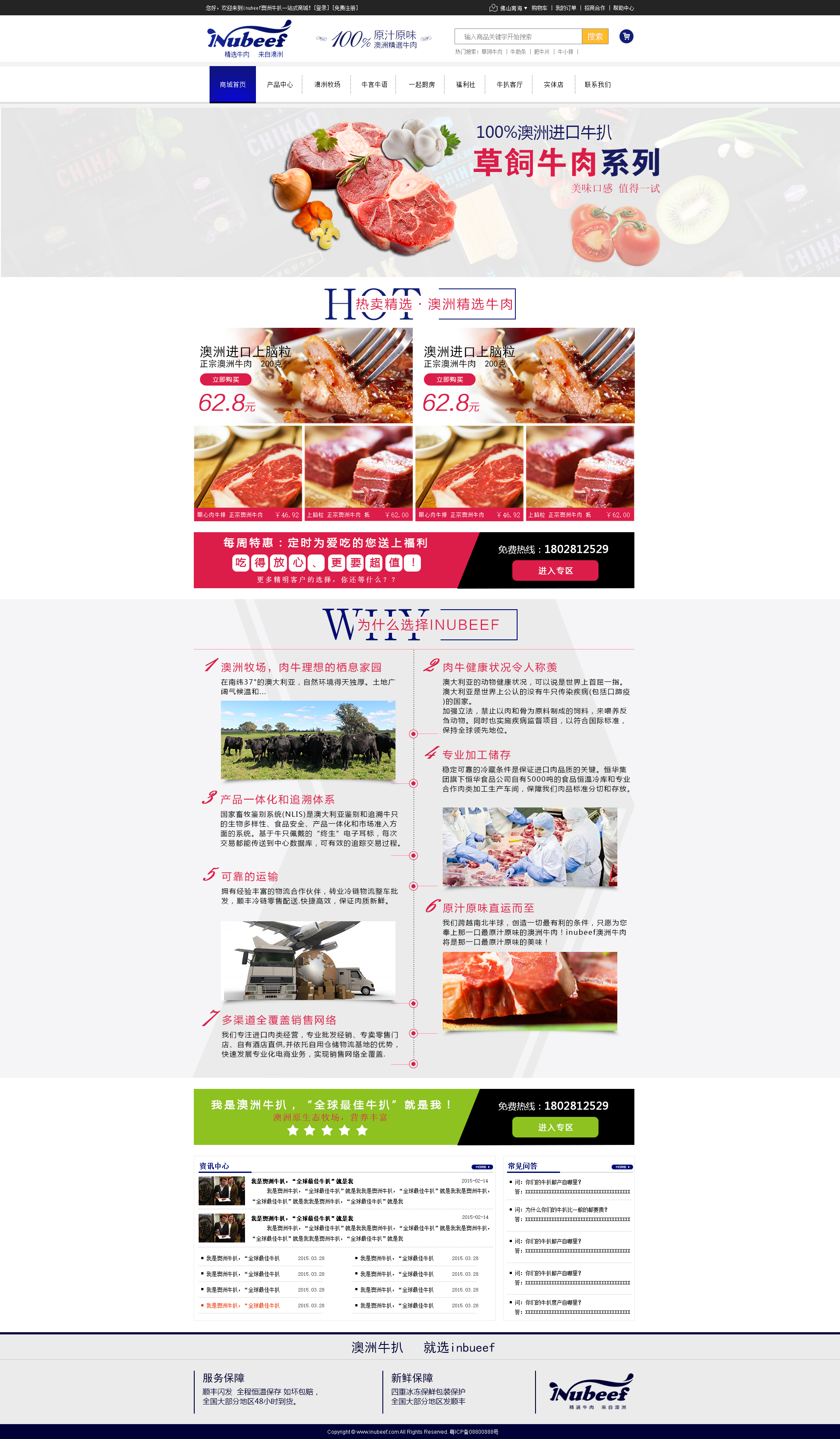Select 实体店 in the navigation bar
This screenshot has height=1439, width=840.
553,84
